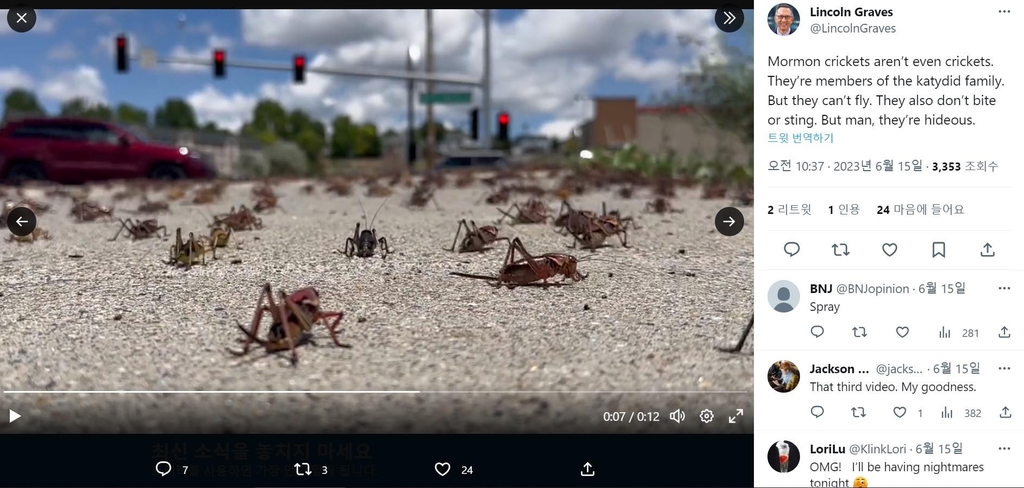
Task: Collapse the tweet side panel
Action: pos(729,17)
